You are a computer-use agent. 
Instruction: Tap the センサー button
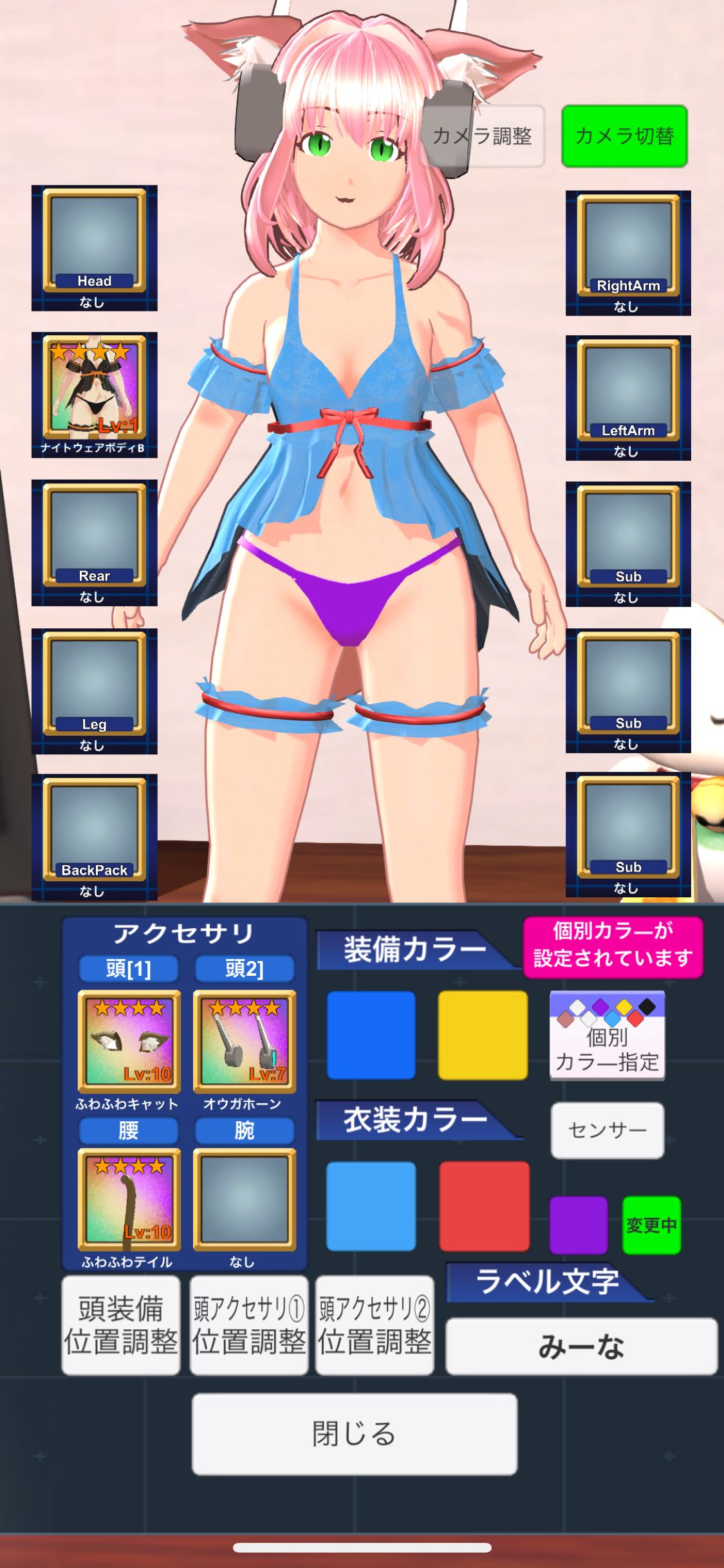607,1130
